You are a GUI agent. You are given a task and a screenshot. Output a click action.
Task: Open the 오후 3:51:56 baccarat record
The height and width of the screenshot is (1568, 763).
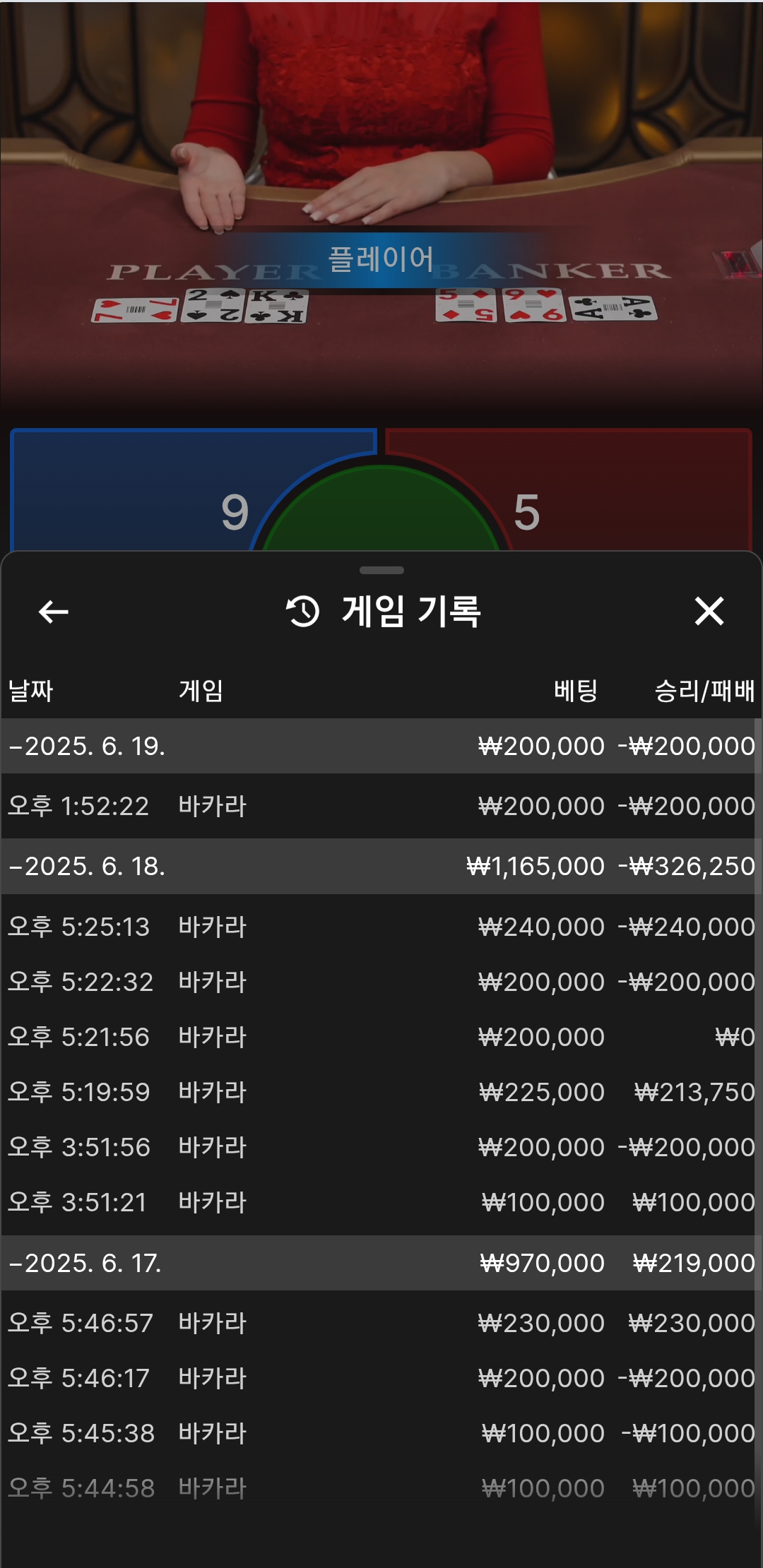[x=381, y=1147]
